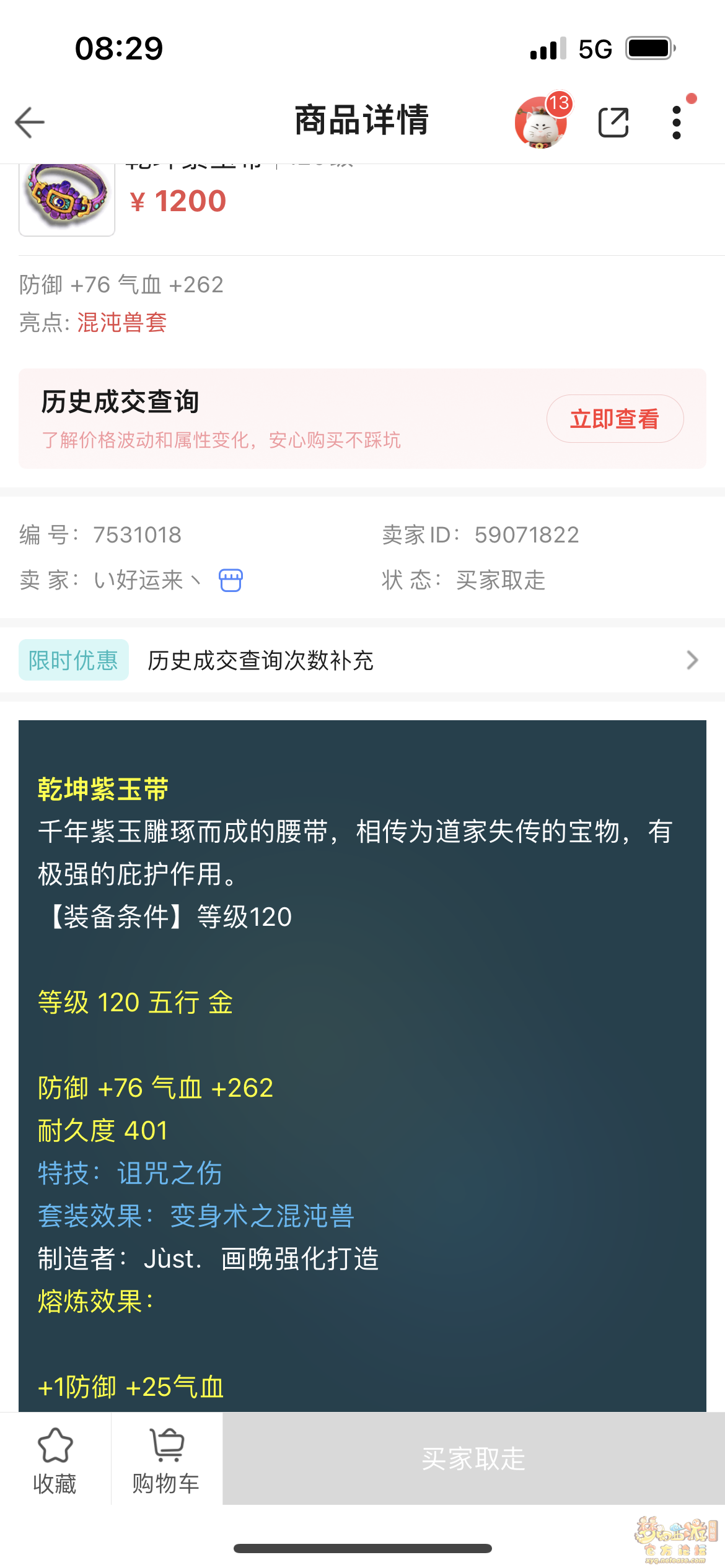Open the 购物车 shopping cart
This screenshot has height=1568, width=725.
coord(166,1459)
